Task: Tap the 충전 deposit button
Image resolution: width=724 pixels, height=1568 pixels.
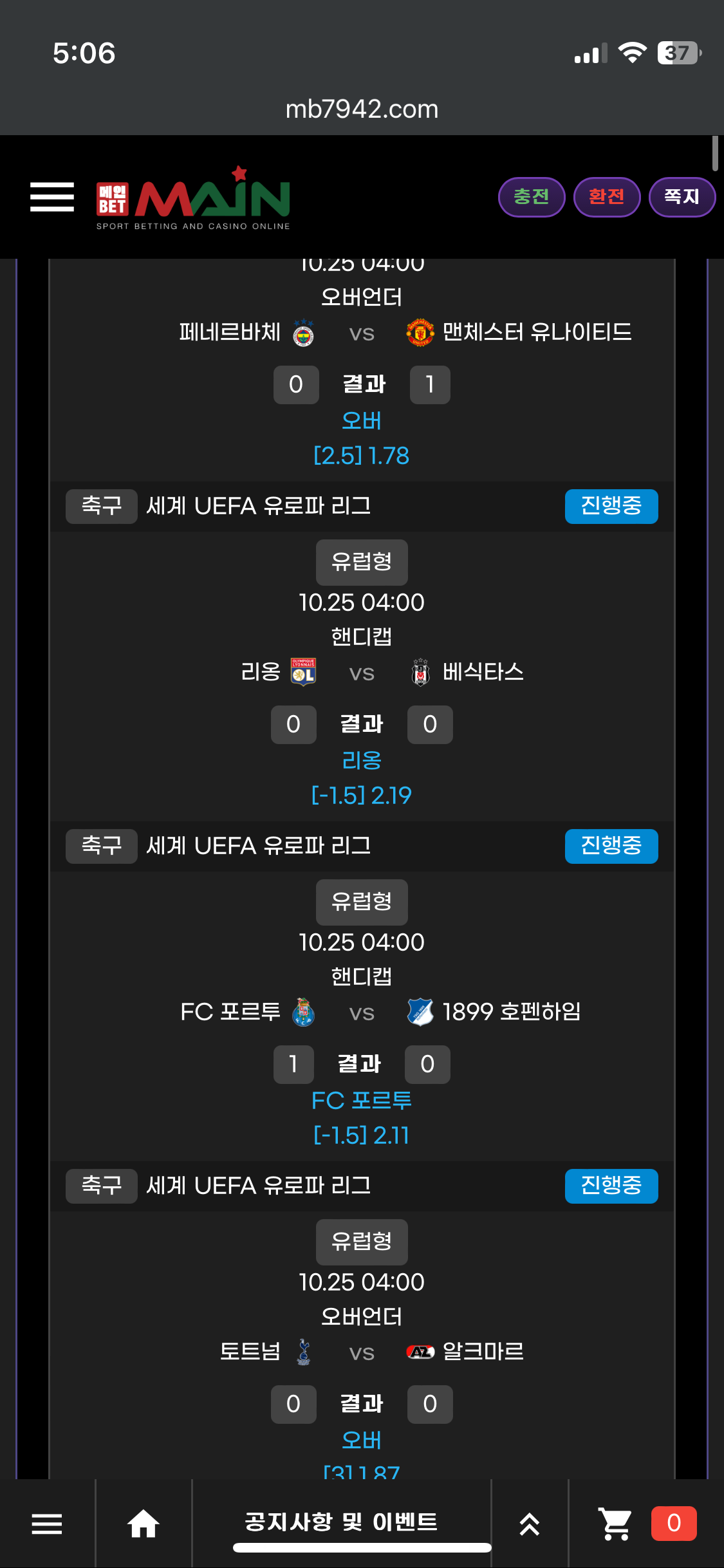Action: 532,197
